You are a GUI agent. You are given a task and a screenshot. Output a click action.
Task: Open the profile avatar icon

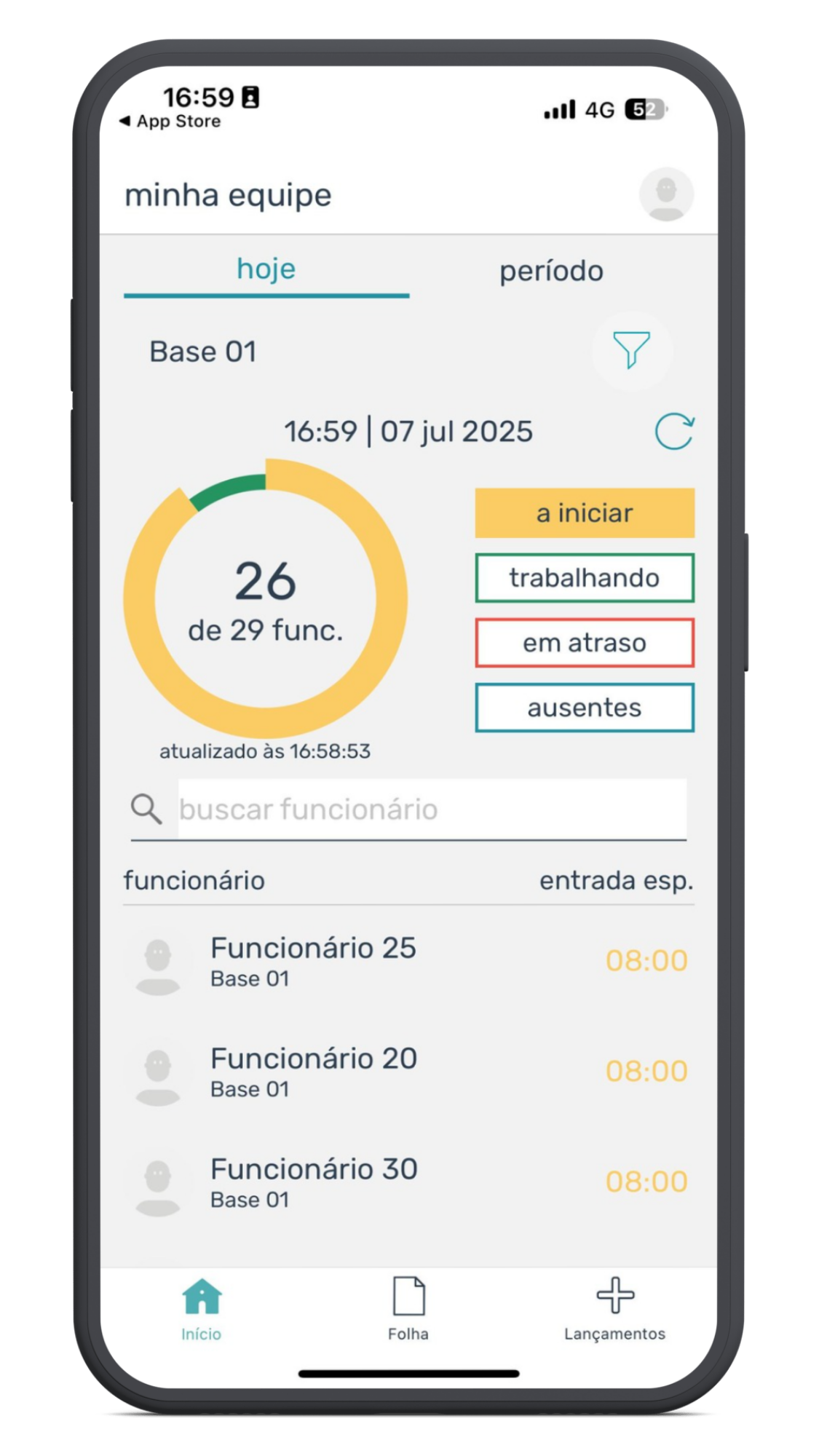(666, 194)
